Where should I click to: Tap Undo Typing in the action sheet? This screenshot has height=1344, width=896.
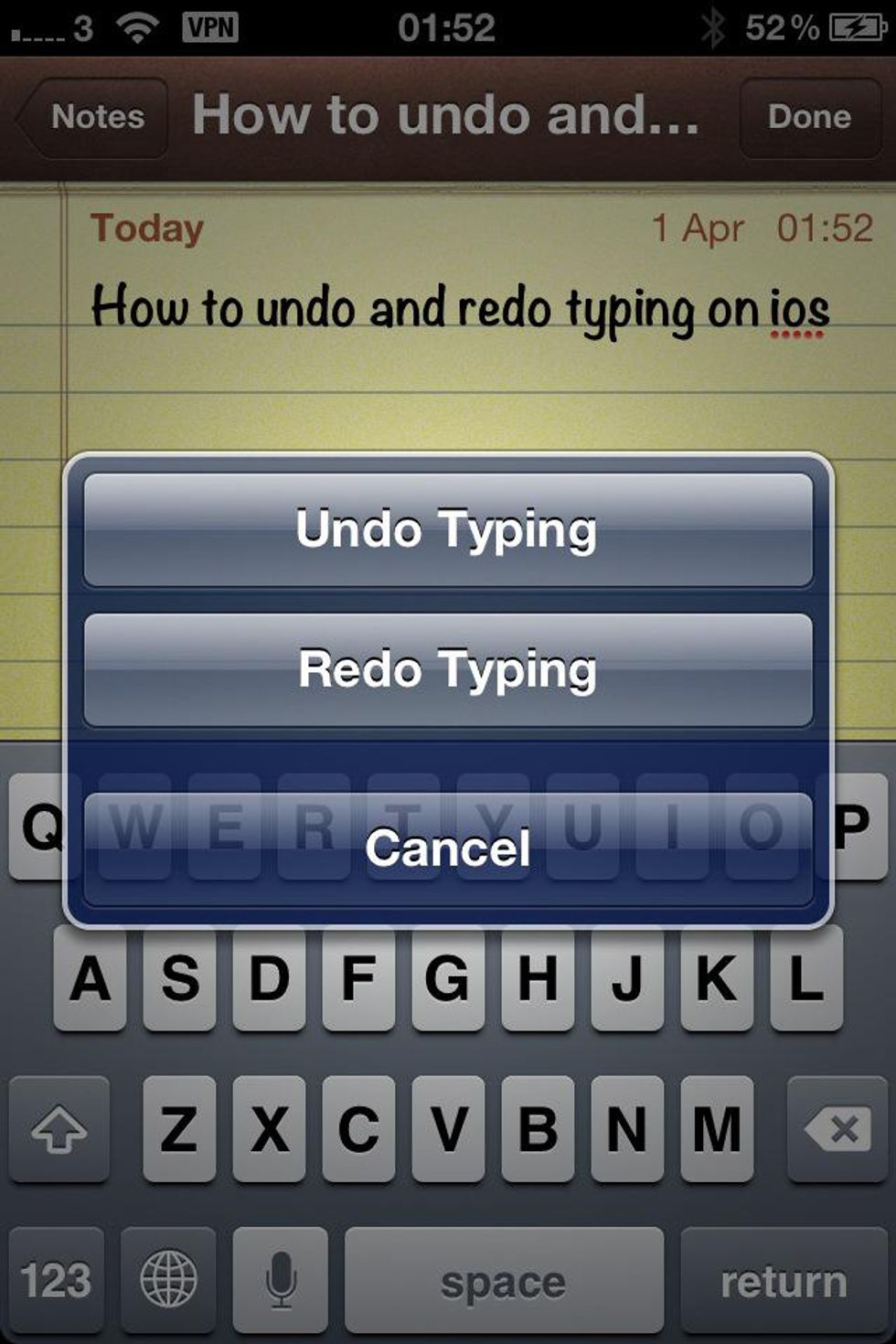click(x=448, y=530)
